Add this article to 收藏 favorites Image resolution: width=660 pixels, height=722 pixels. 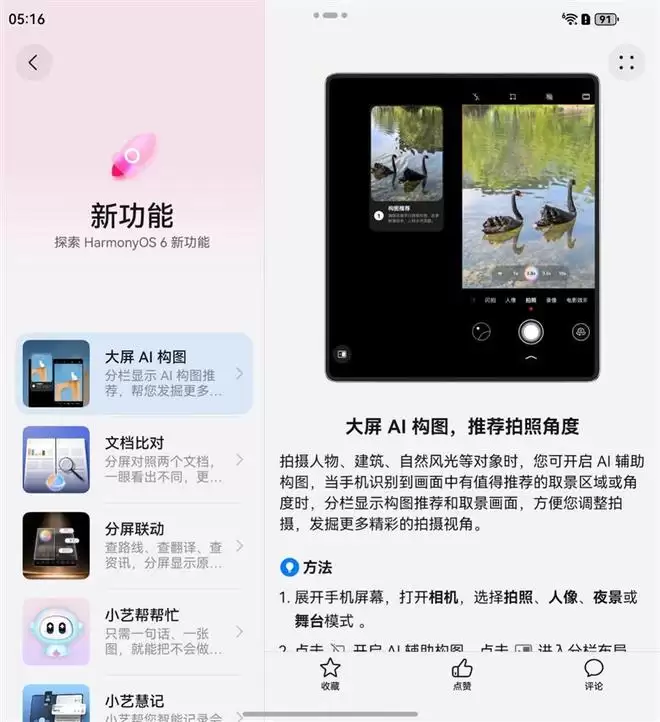330,673
